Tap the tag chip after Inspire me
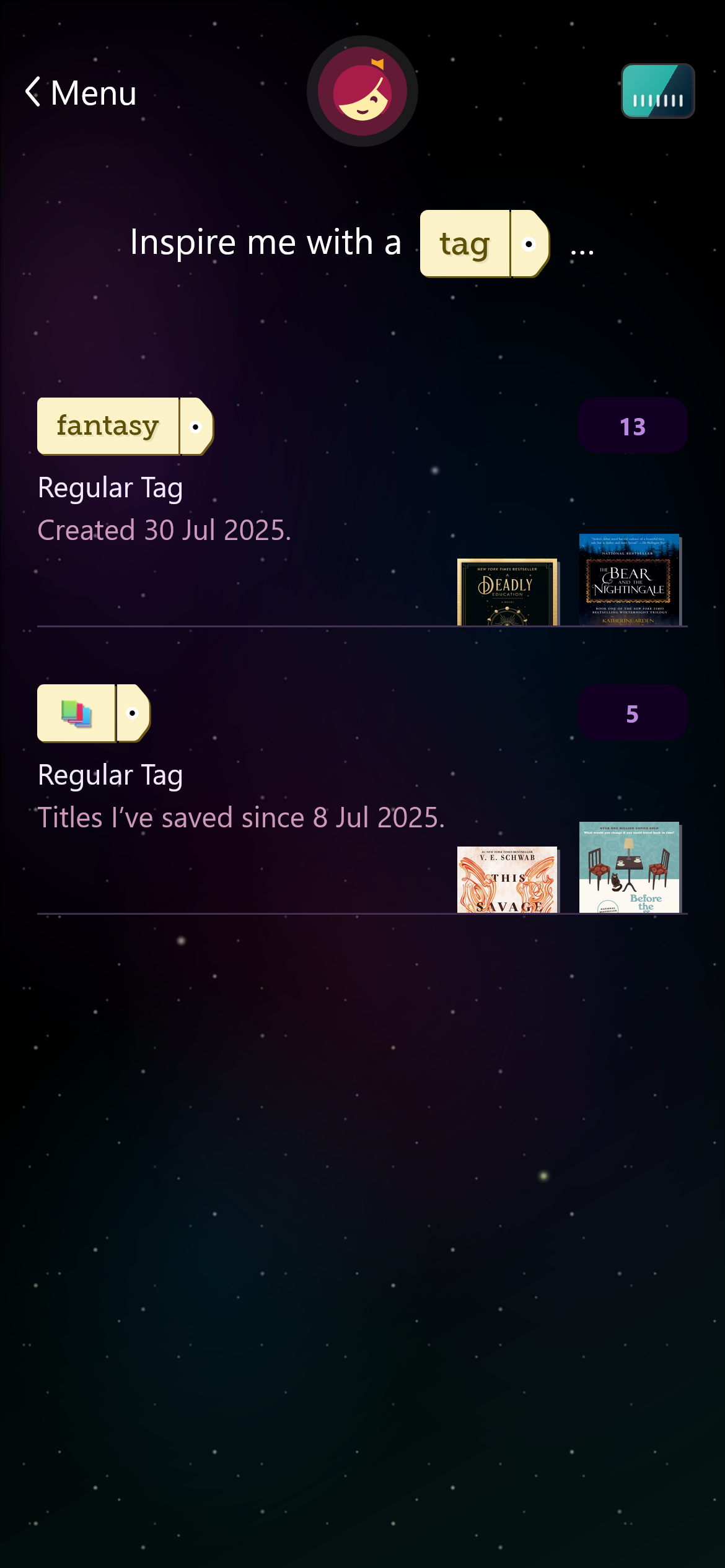725x1568 pixels. (484, 243)
